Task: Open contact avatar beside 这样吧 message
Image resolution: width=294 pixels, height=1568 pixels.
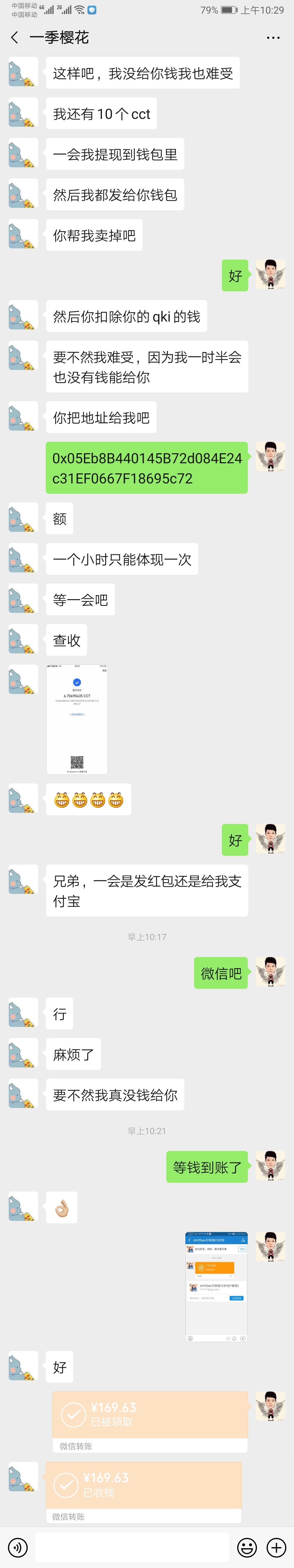Action: pos(23,72)
